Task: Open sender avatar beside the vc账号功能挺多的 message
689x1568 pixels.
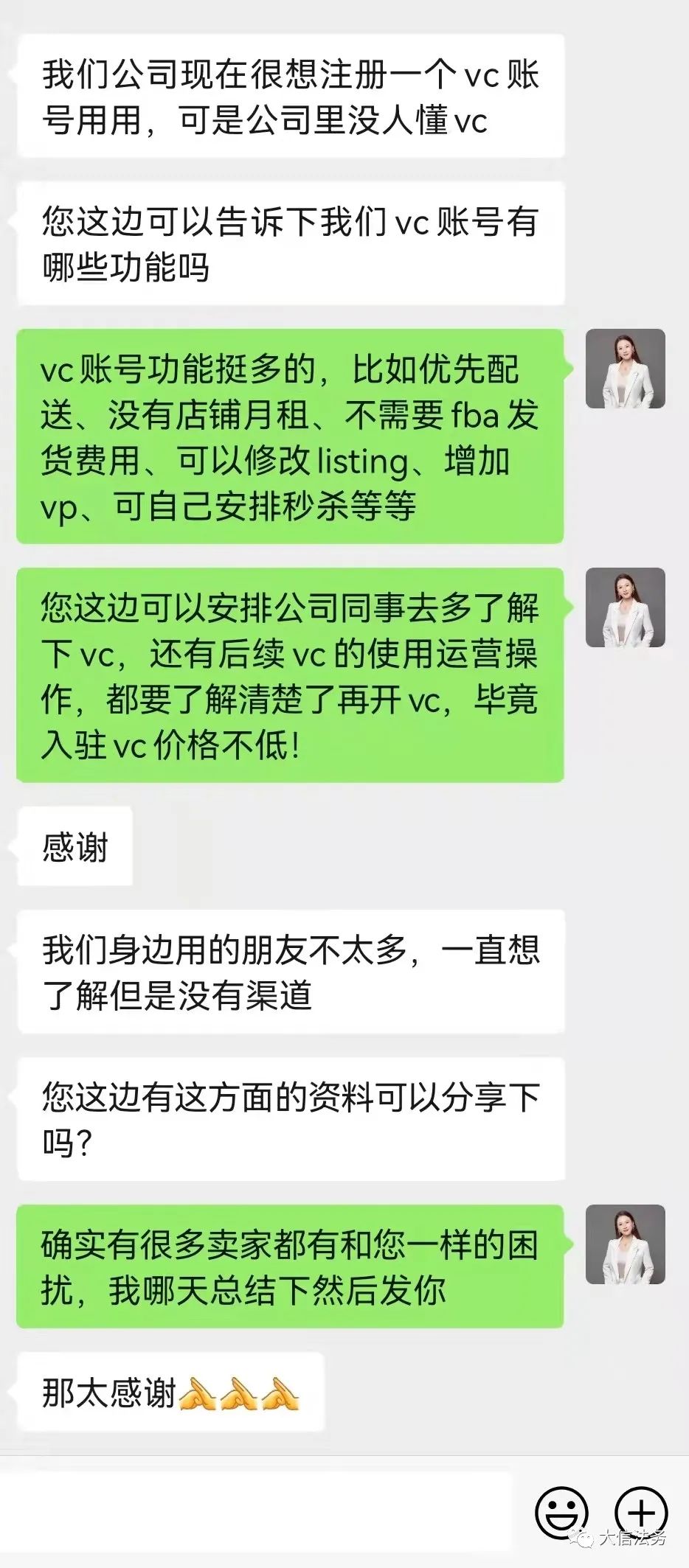Action: [625, 369]
